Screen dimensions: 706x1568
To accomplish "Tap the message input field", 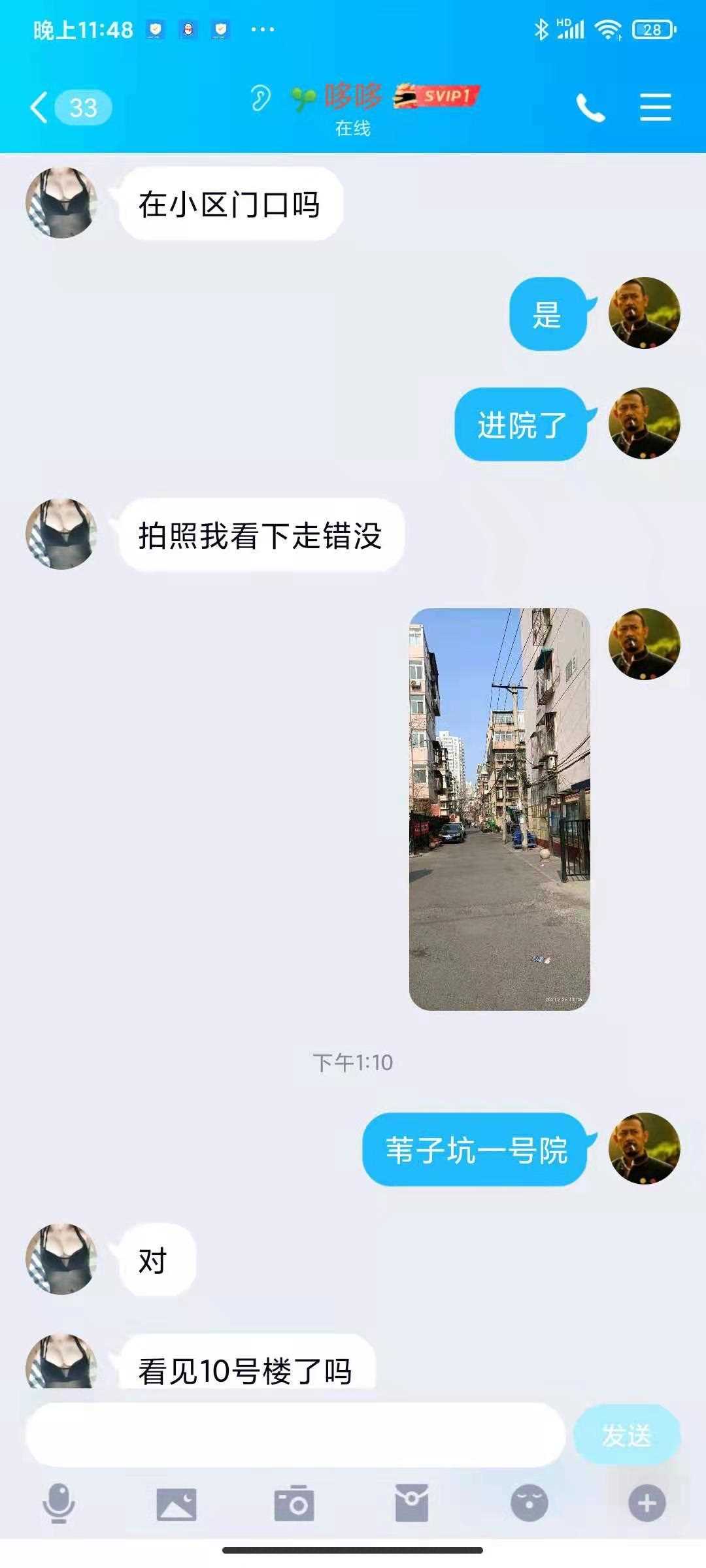I will point(295,1435).
